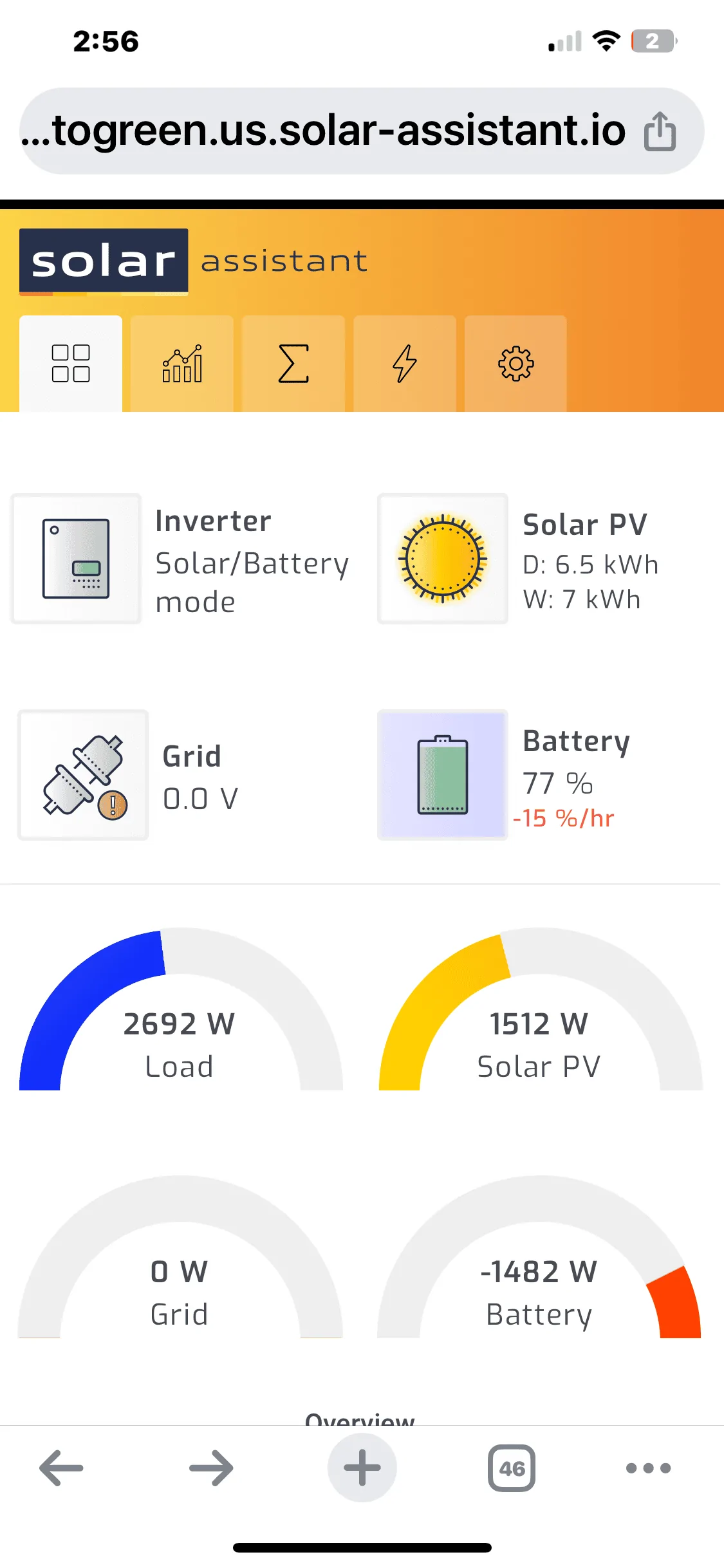Screen dimensions: 724x1568
Task: Open the browser more options menu
Action: click(648, 1468)
